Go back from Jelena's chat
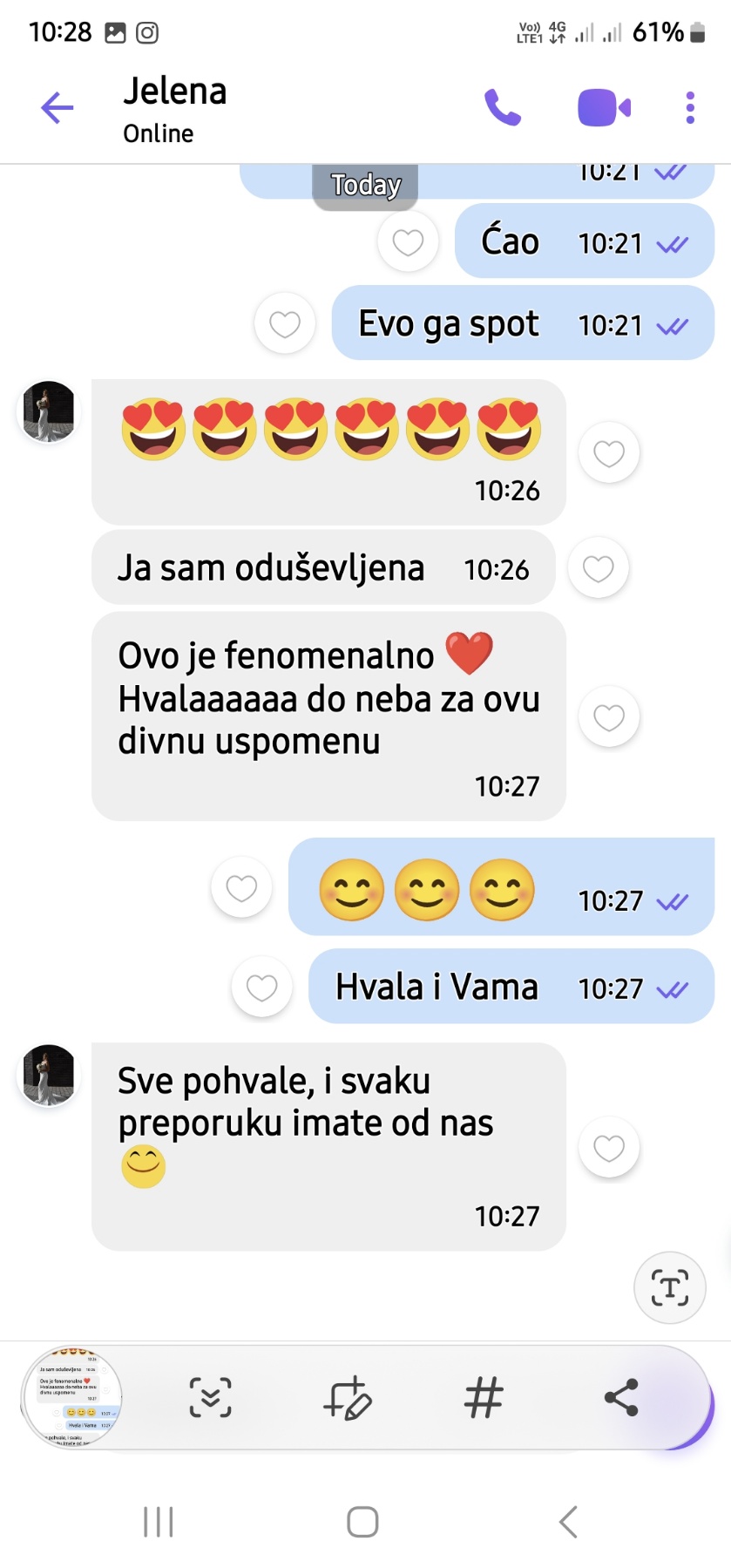 point(58,108)
